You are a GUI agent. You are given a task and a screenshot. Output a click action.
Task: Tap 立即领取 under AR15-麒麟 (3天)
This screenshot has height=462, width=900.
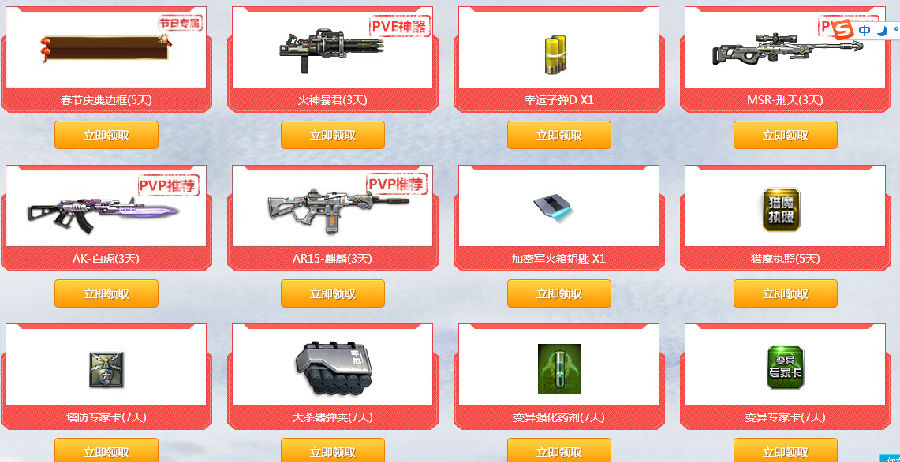[x=332, y=293]
